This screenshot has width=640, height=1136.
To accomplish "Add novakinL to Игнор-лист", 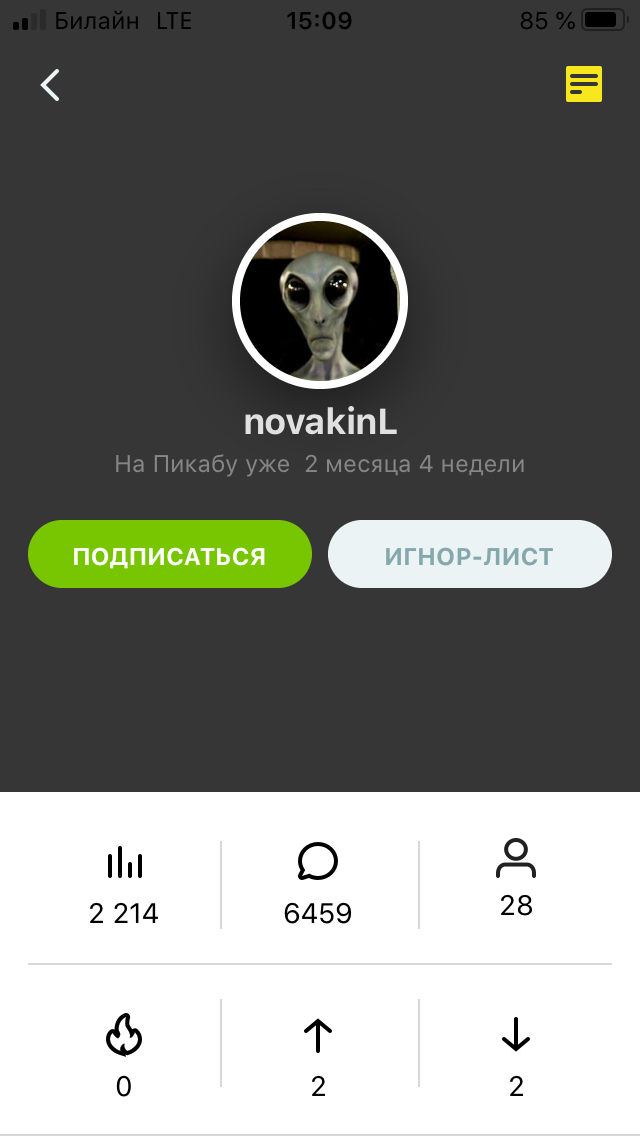I will click(x=470, y=554).
